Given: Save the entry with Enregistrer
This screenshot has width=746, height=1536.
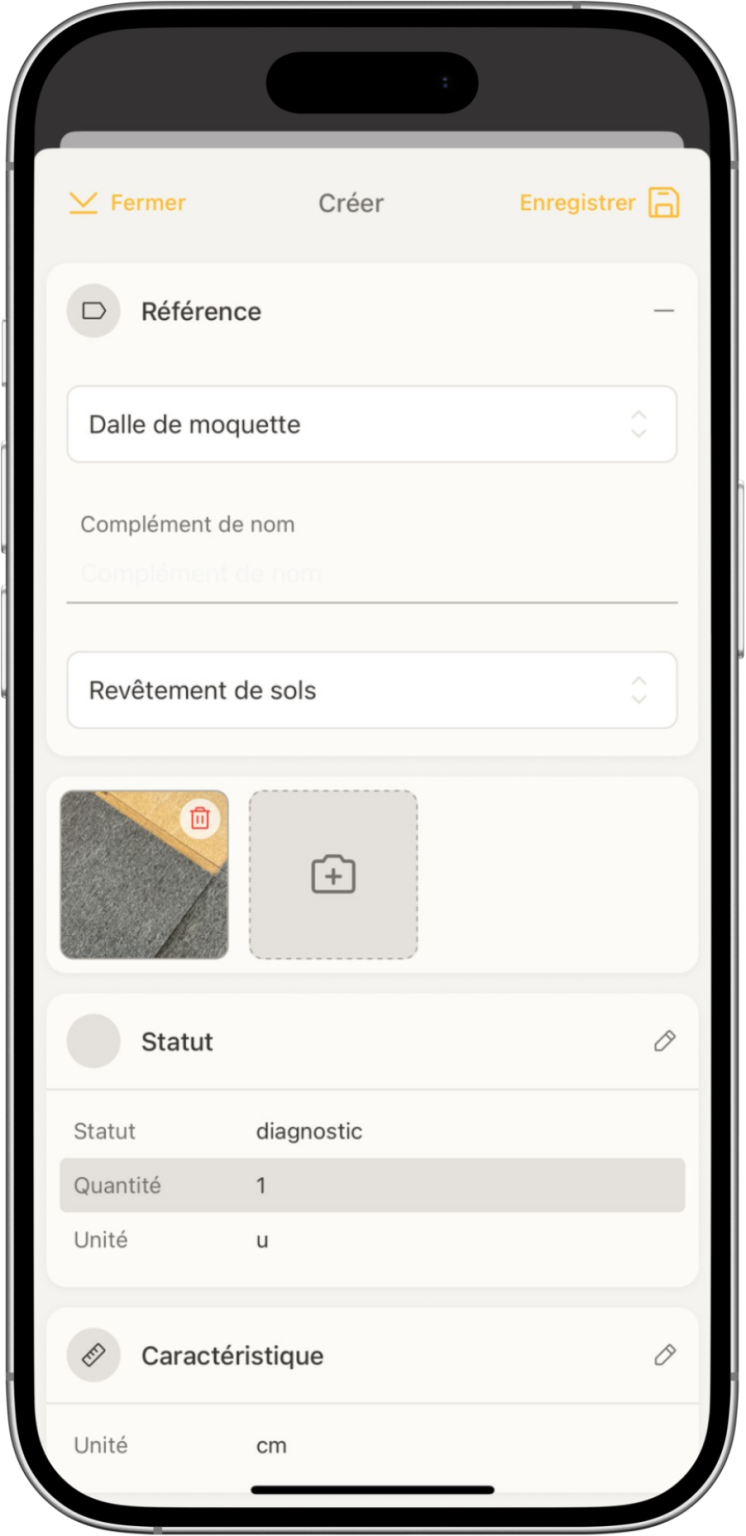Looking at the screenshot, I should [598, 203].
